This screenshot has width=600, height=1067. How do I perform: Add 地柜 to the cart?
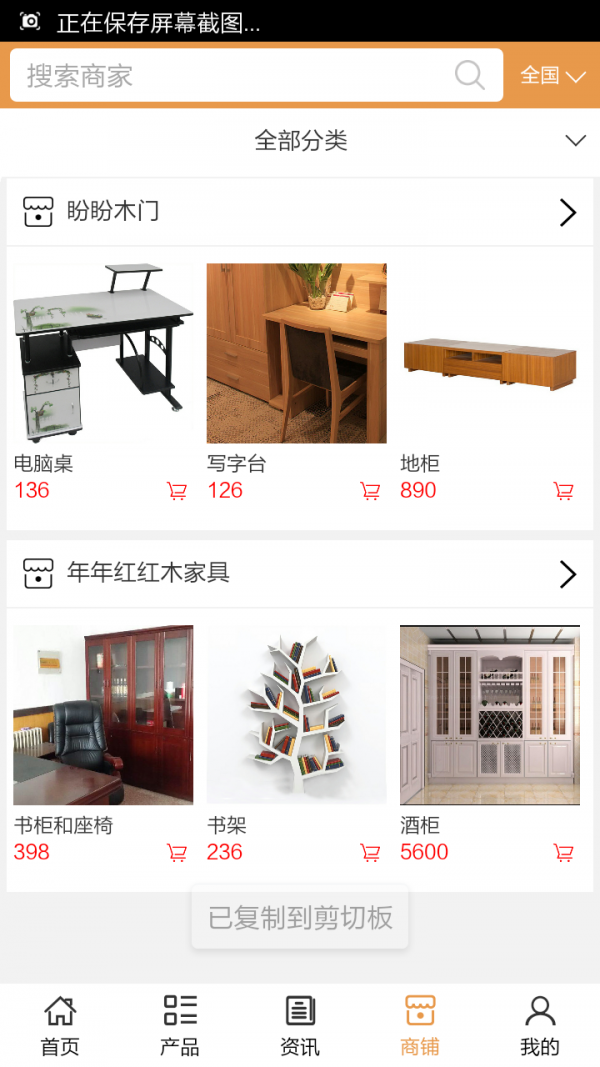564,491
